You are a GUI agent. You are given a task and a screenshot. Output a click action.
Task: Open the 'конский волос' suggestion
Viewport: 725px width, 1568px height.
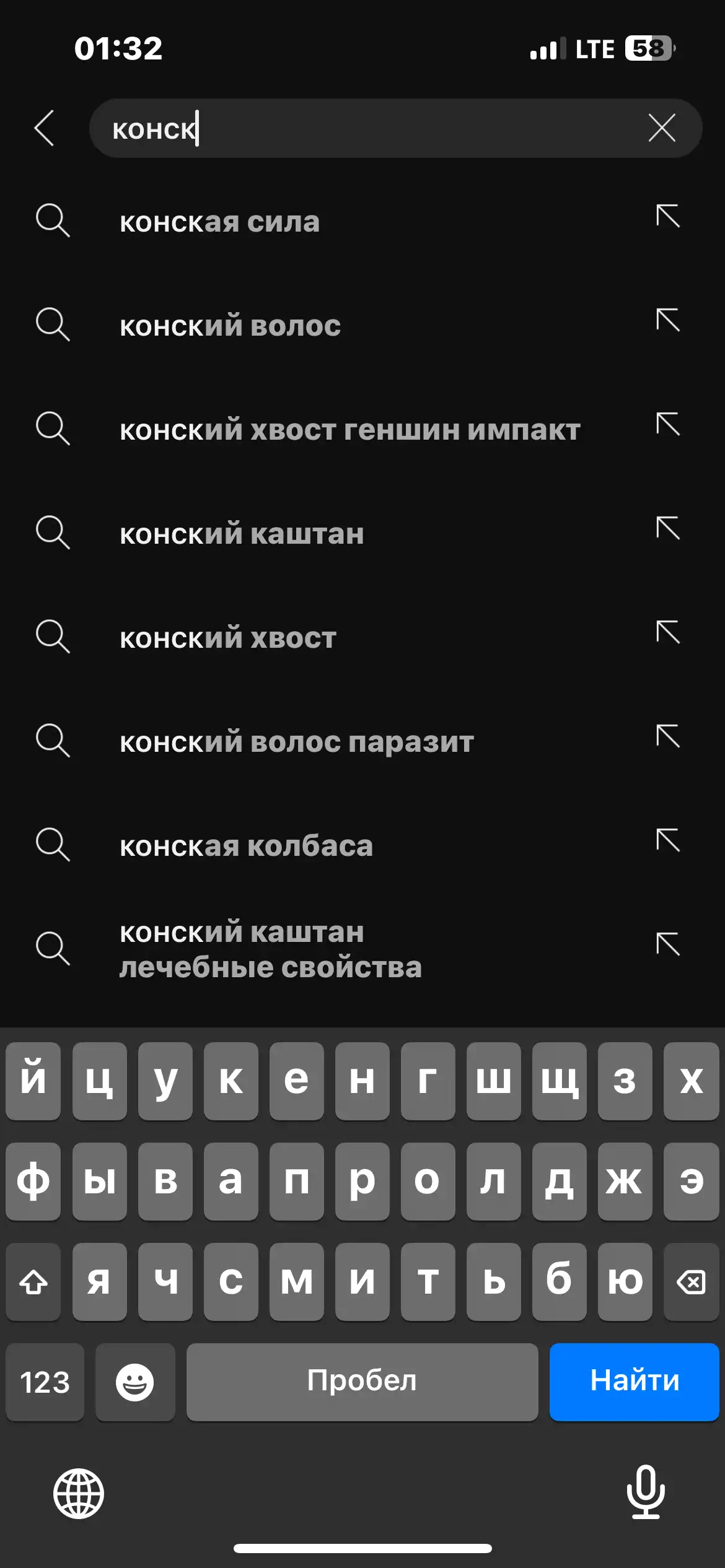(x=362, y=326)
